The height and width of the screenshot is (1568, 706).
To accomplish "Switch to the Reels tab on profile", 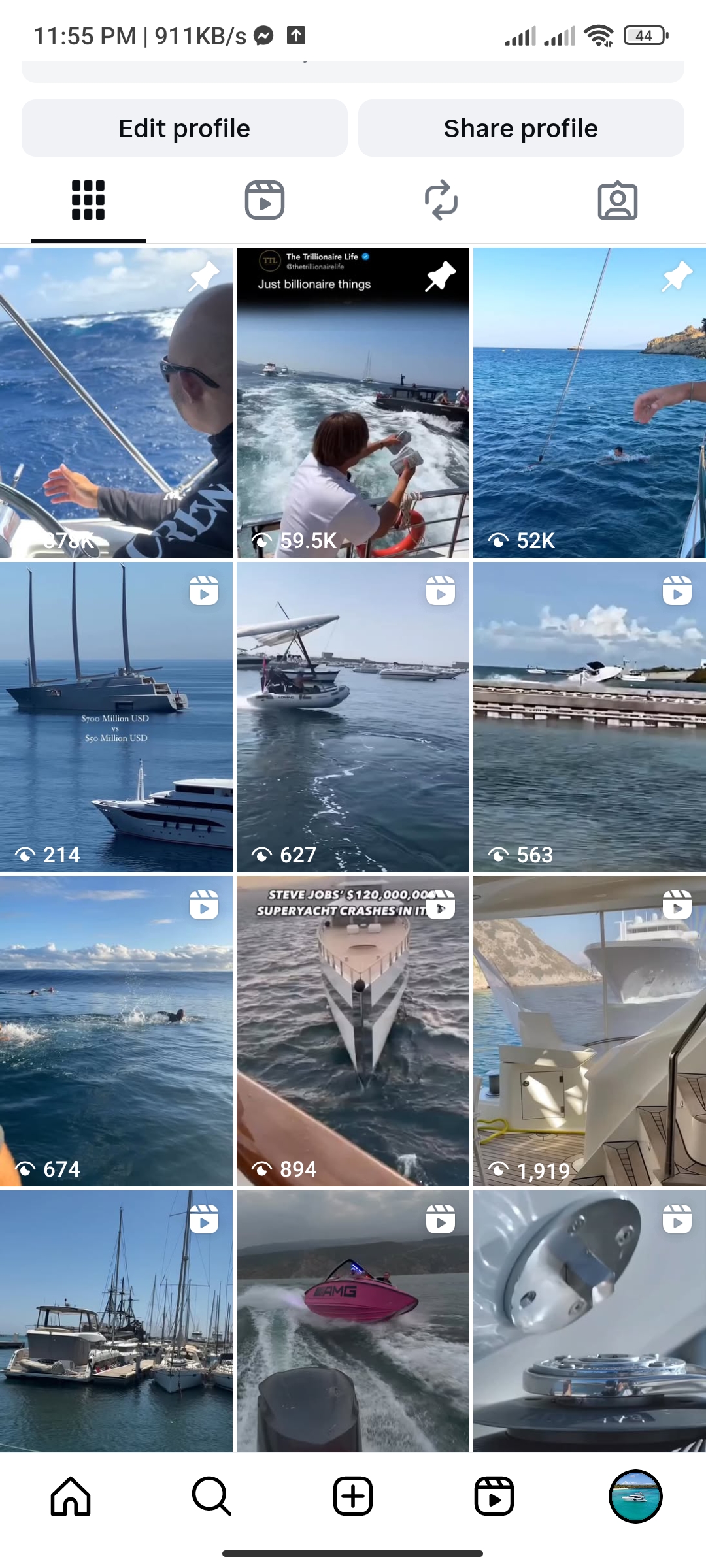I will point(264,201).
